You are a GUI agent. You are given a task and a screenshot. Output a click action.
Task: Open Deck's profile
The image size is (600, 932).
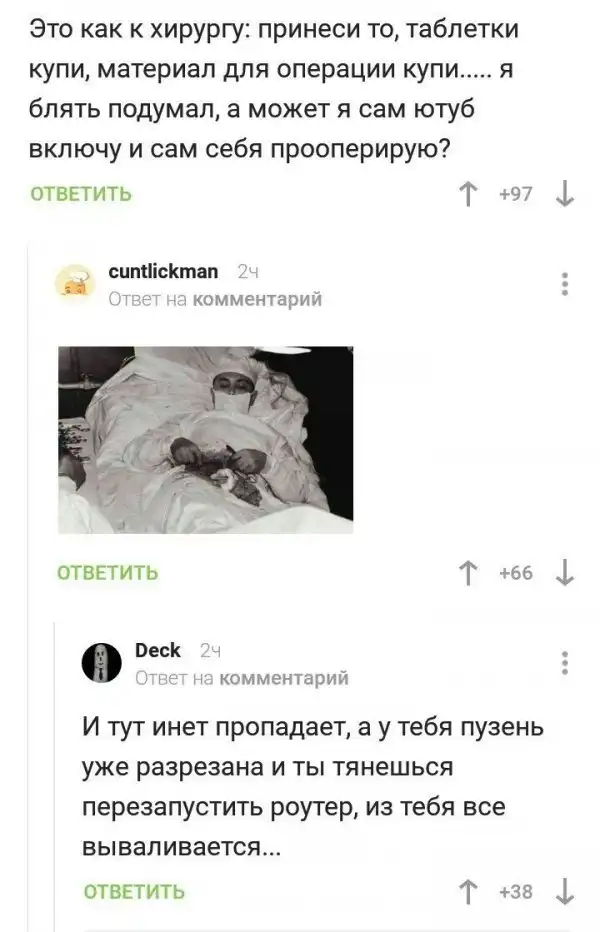click(x=157, y=650)
